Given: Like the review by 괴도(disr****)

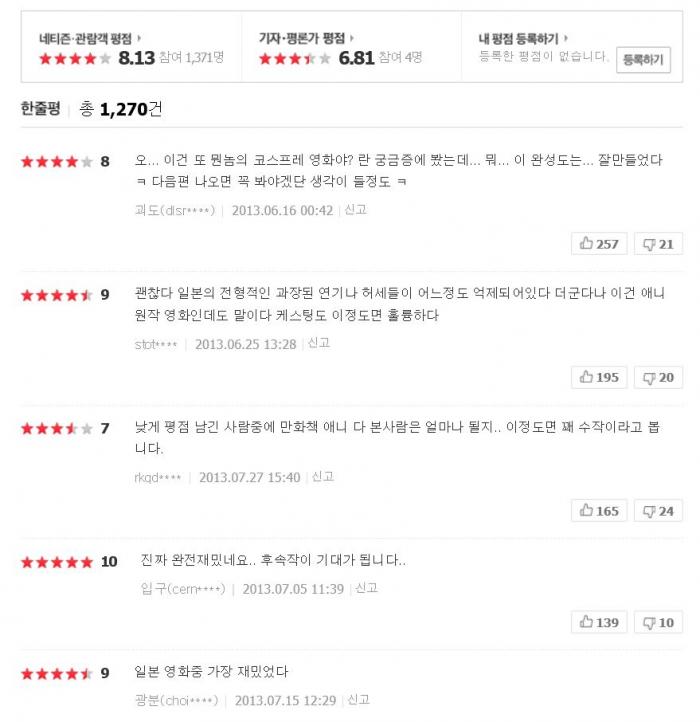Looking at the screenshot, I should (x=599, y=243).
